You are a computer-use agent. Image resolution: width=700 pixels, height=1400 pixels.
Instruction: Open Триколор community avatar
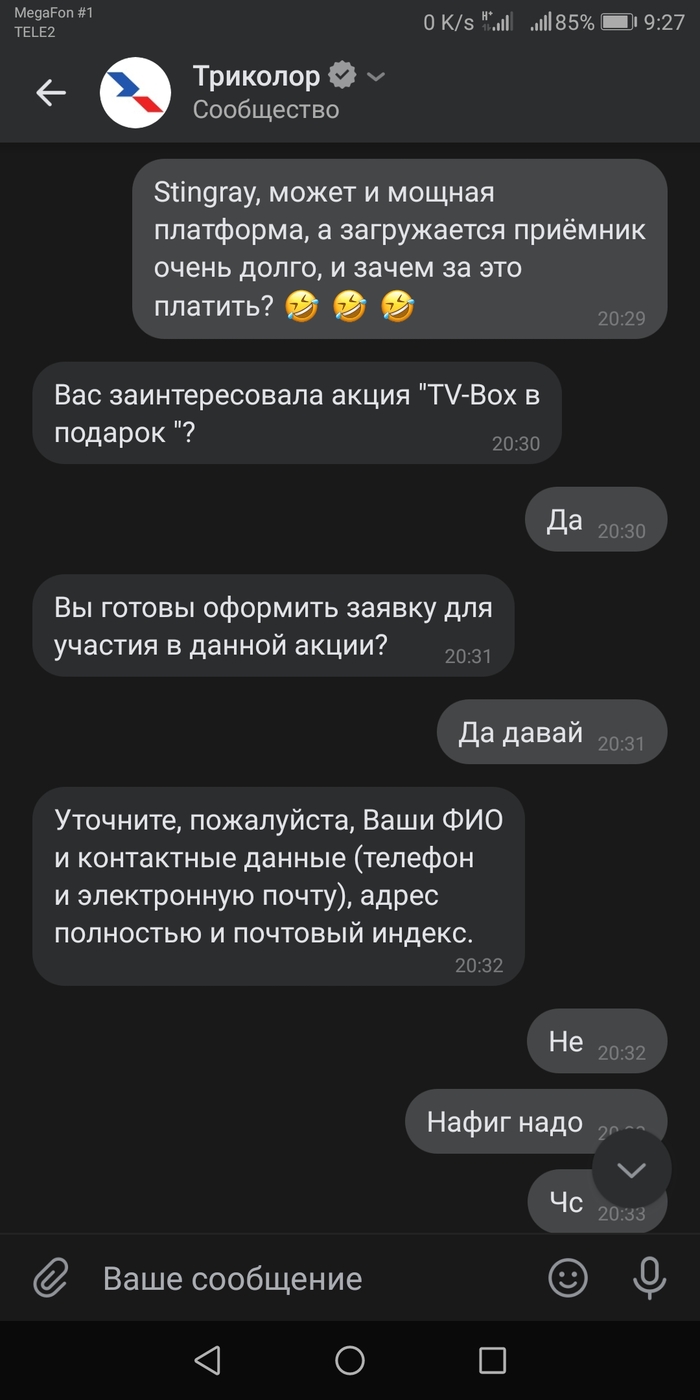point(135,93)
